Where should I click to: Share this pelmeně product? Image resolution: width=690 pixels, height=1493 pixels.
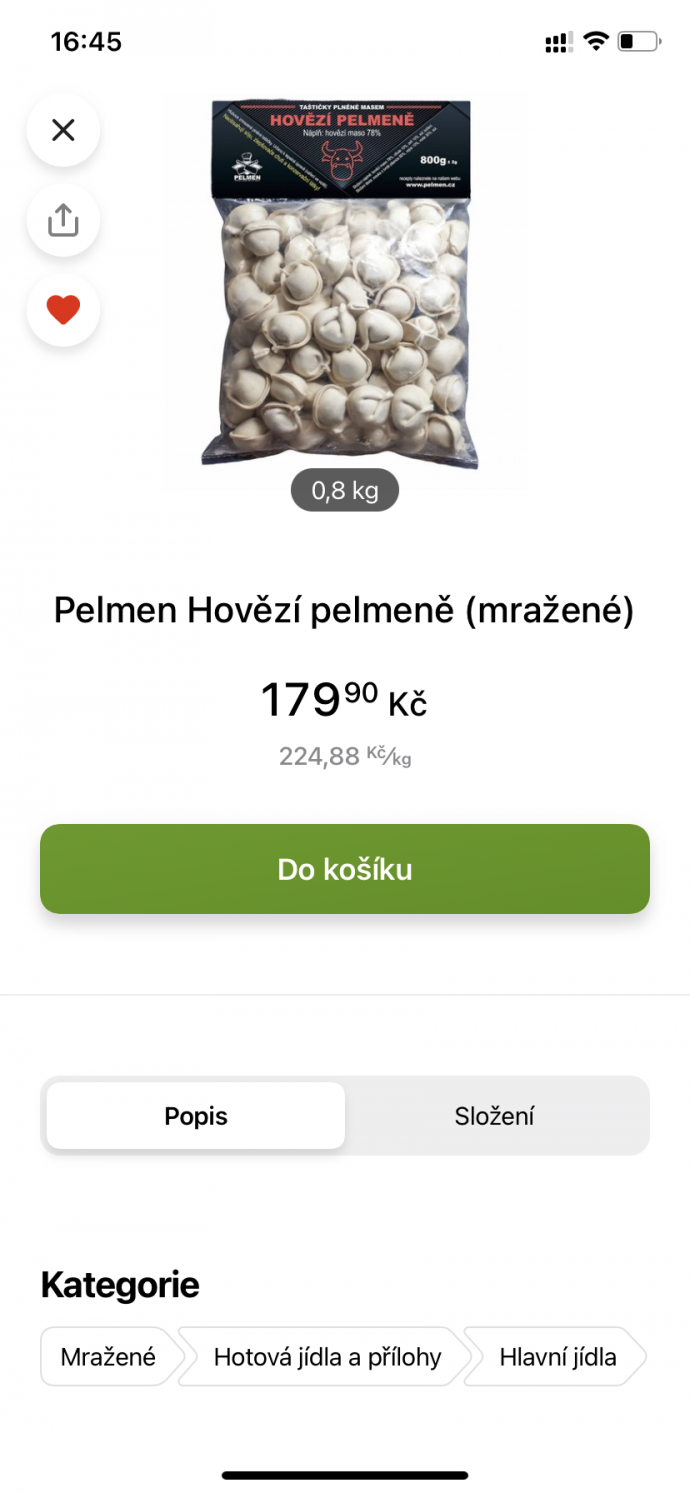63,220
